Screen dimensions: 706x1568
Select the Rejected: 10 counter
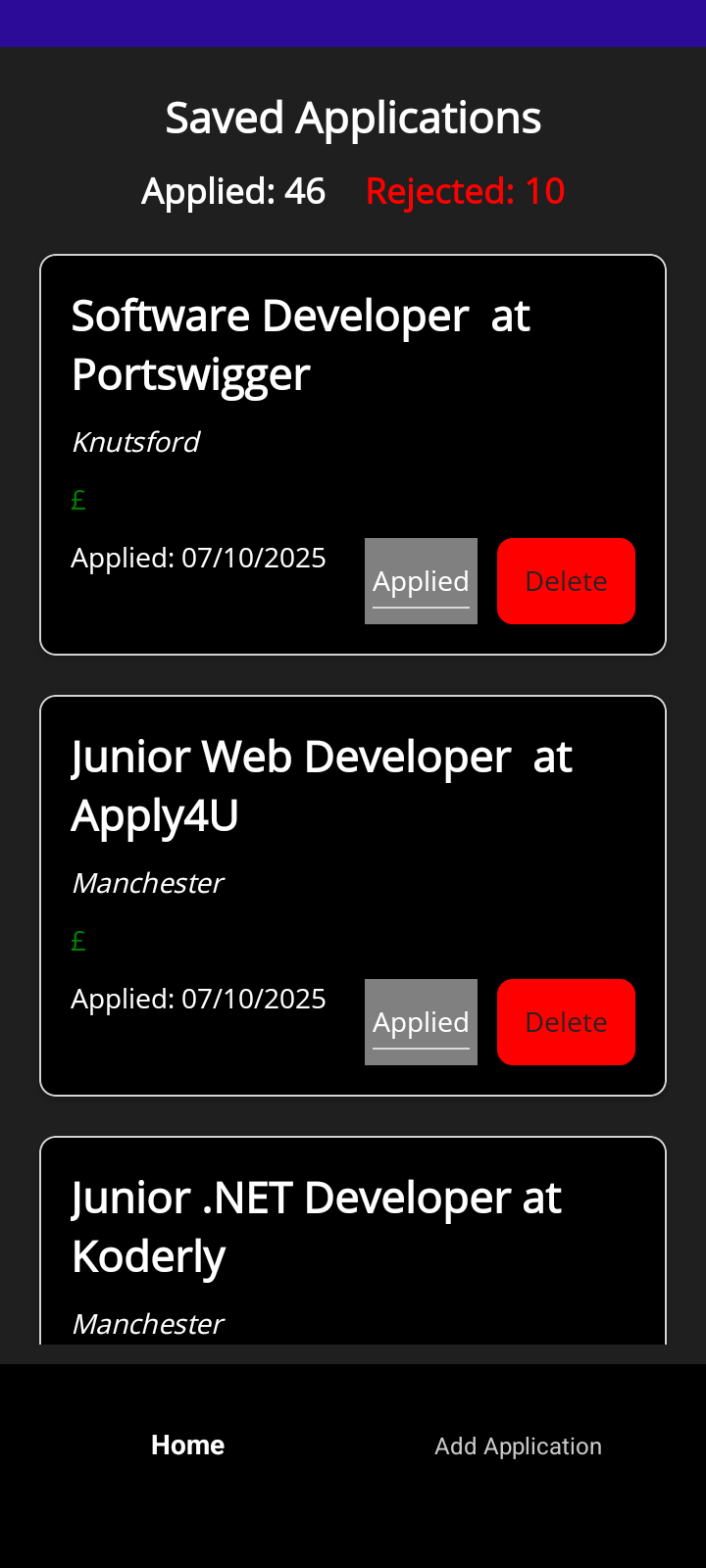465,191
